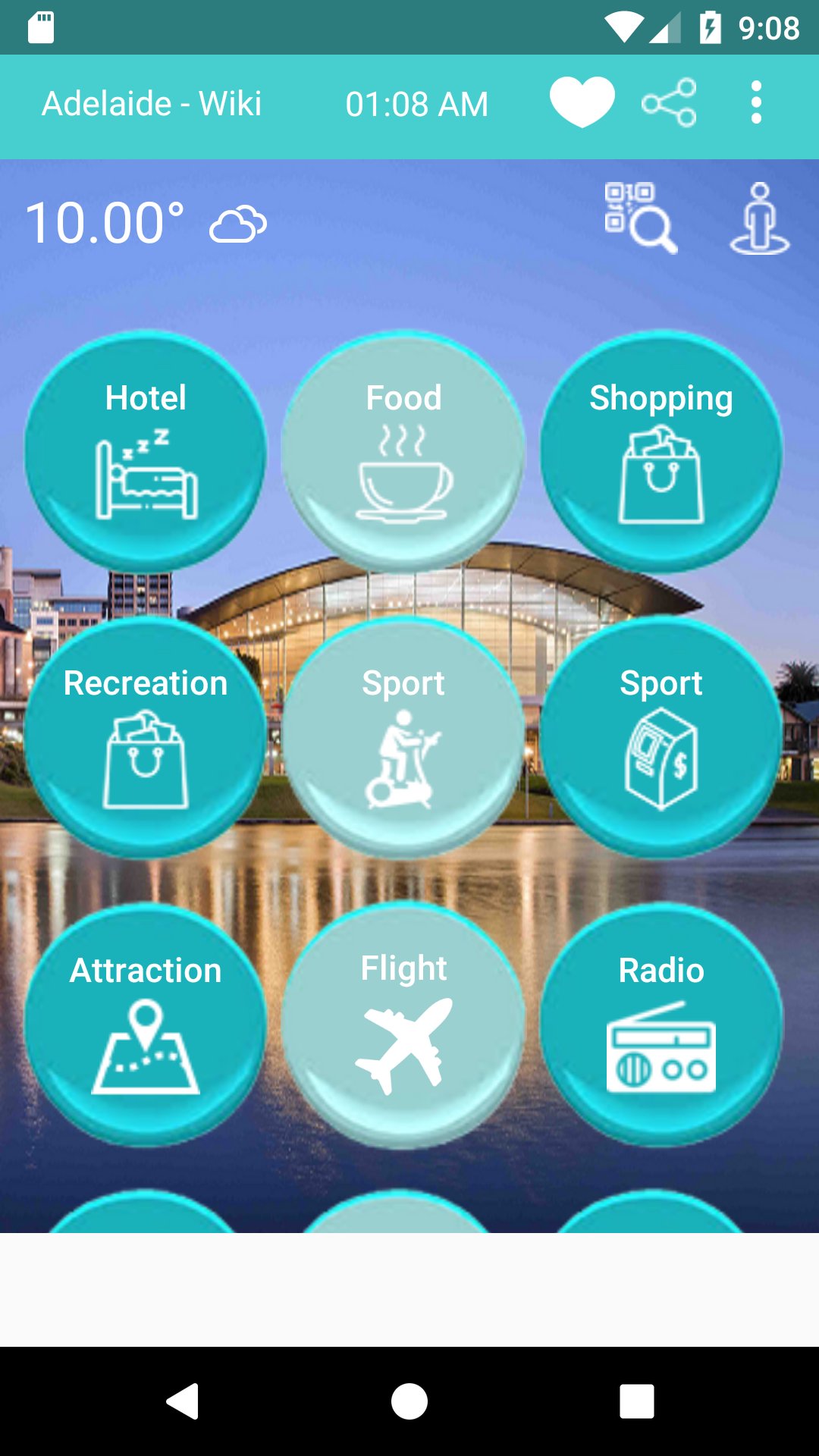
Task: Toggle the favorite heart in the top bar
Action: coord(582,102)
